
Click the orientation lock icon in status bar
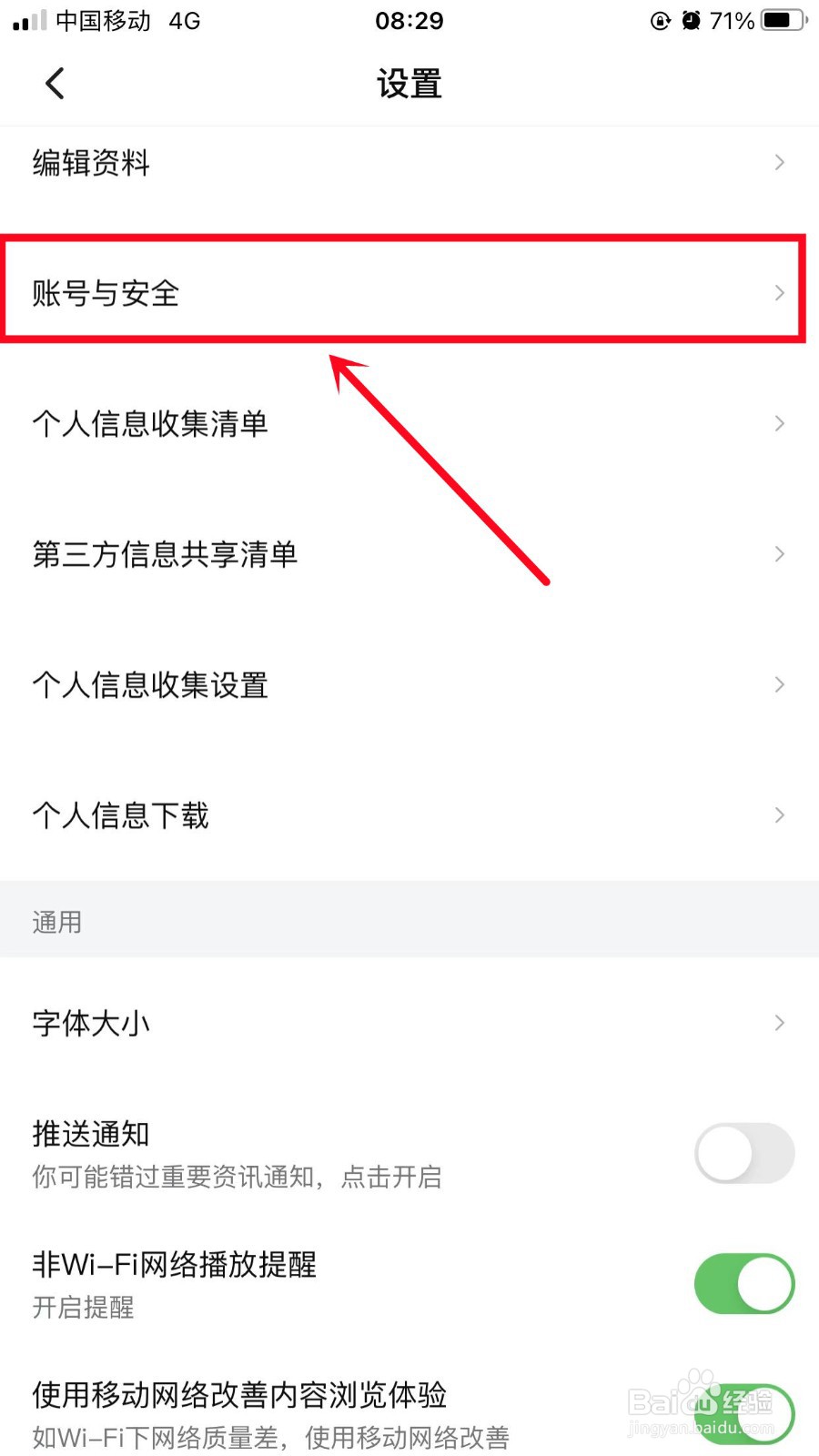(x=659, y=21)
